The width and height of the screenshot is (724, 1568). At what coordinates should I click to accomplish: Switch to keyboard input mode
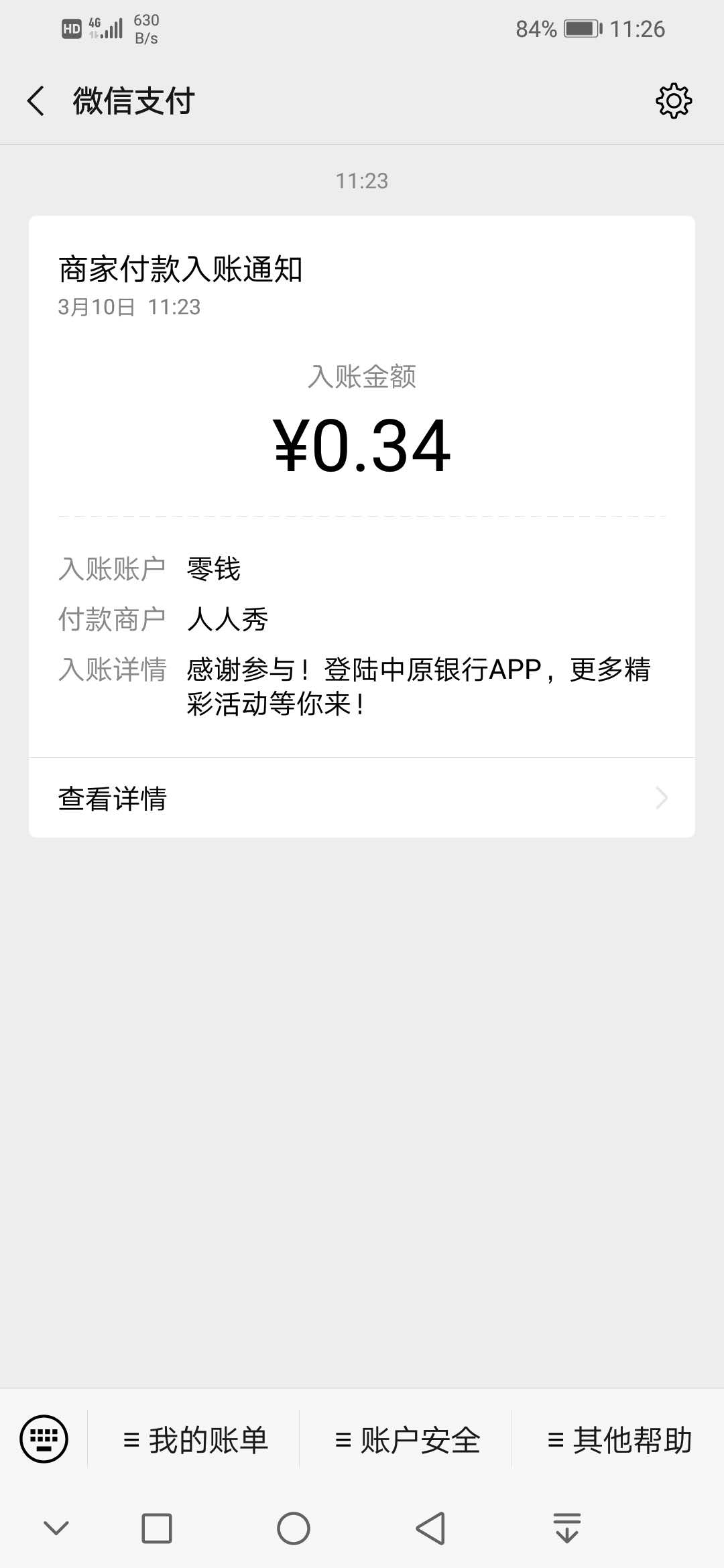[x=44, y=1439]
